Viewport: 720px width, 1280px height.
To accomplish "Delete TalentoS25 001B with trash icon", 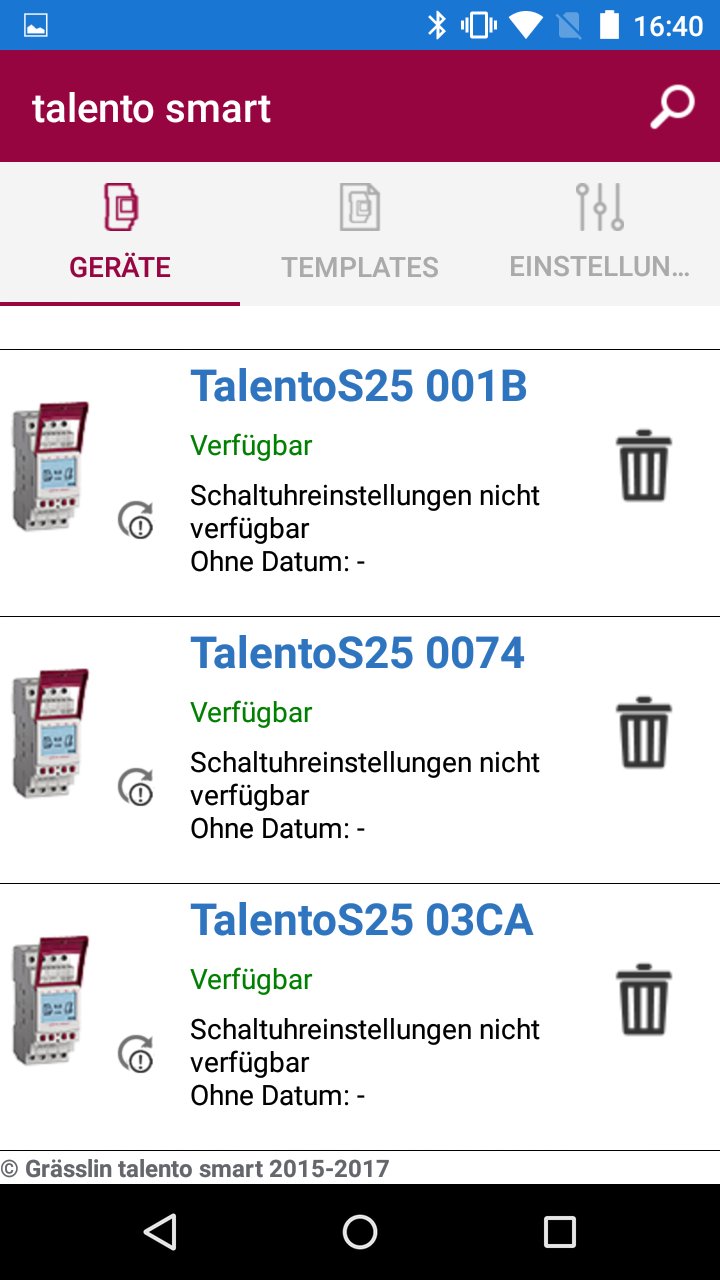I will (643, 466).
